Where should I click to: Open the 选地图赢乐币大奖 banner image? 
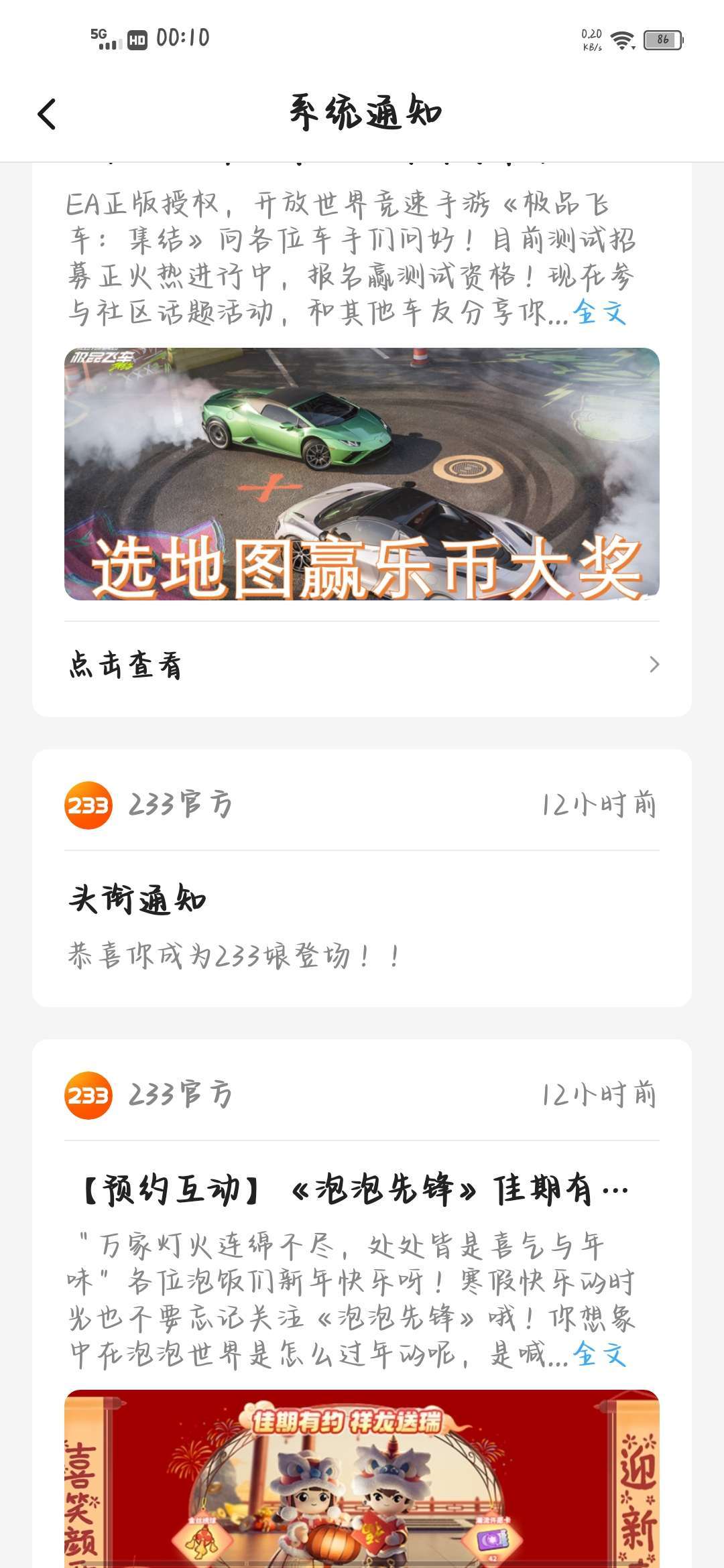pos(362,474)
